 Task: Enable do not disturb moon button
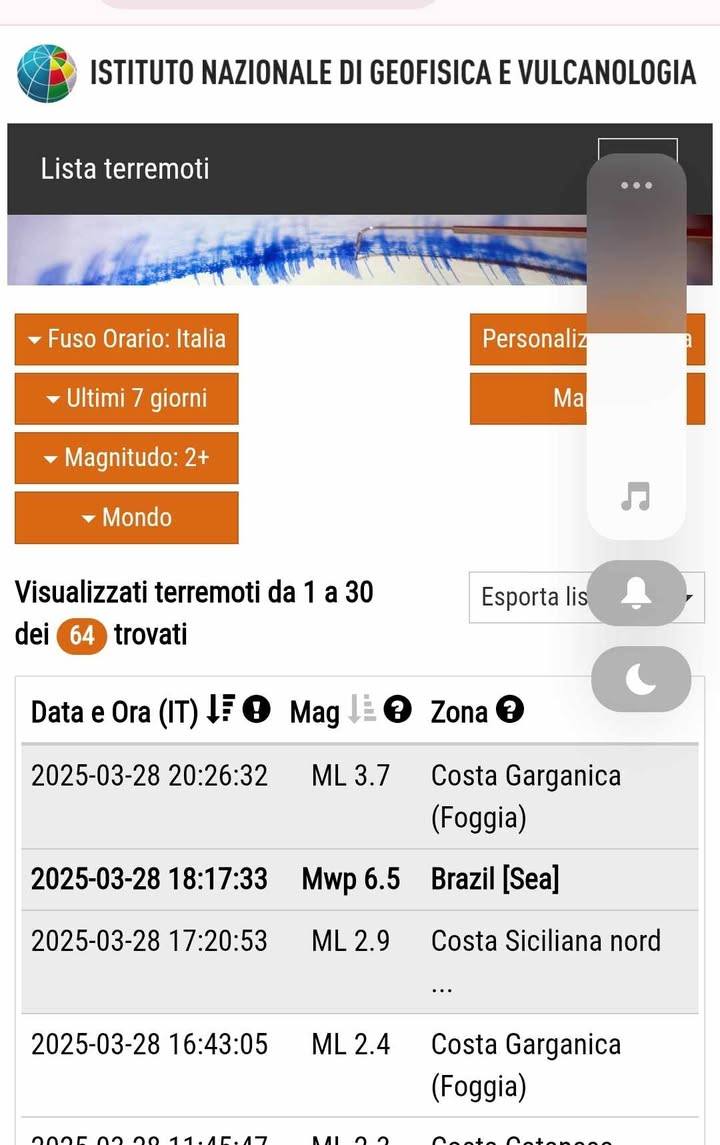(640, 679)
